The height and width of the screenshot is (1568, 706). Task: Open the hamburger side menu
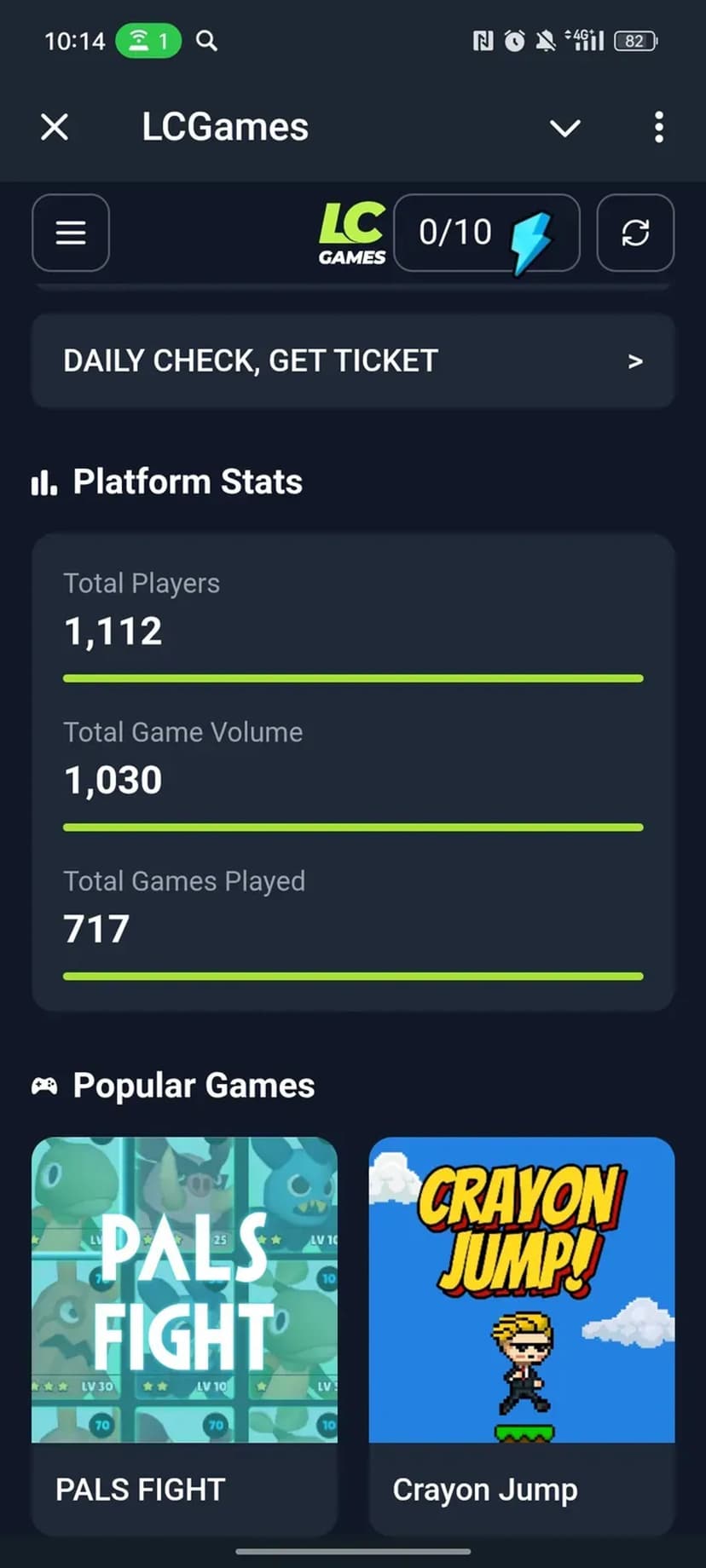click(x=71, y=233)
